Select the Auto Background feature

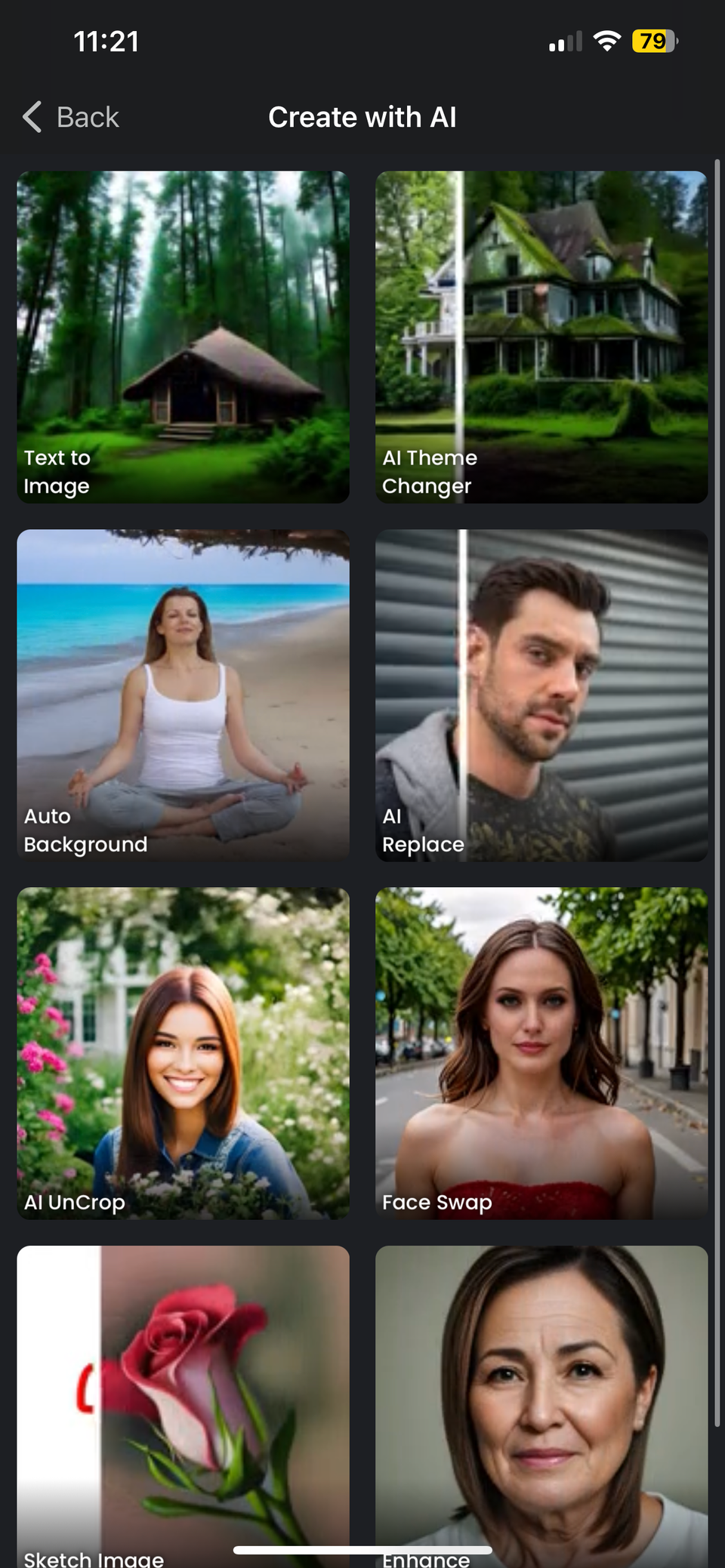coord(183,695)
